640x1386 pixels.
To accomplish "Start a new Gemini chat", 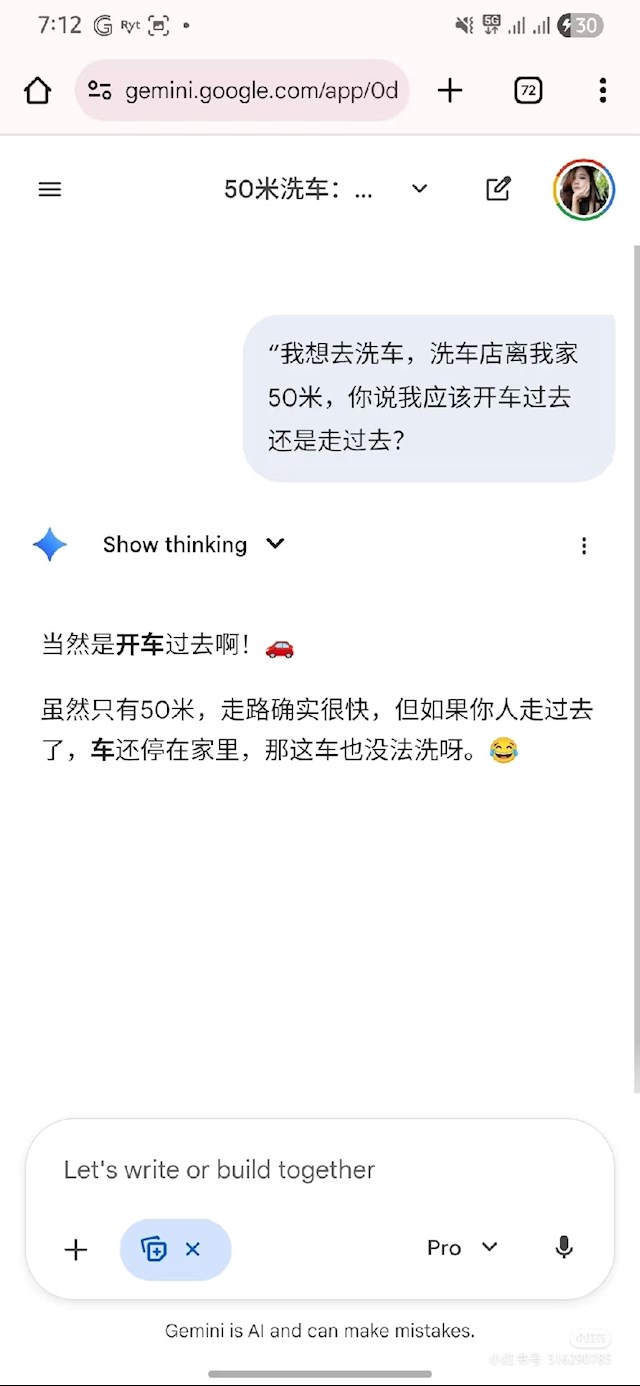I will (x=498, y=189).
